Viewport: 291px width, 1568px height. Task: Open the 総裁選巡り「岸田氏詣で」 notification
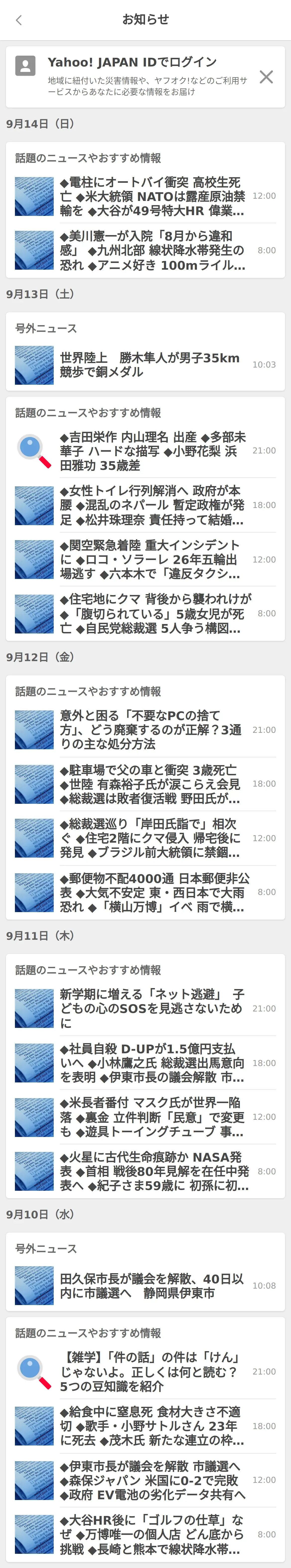152,838
